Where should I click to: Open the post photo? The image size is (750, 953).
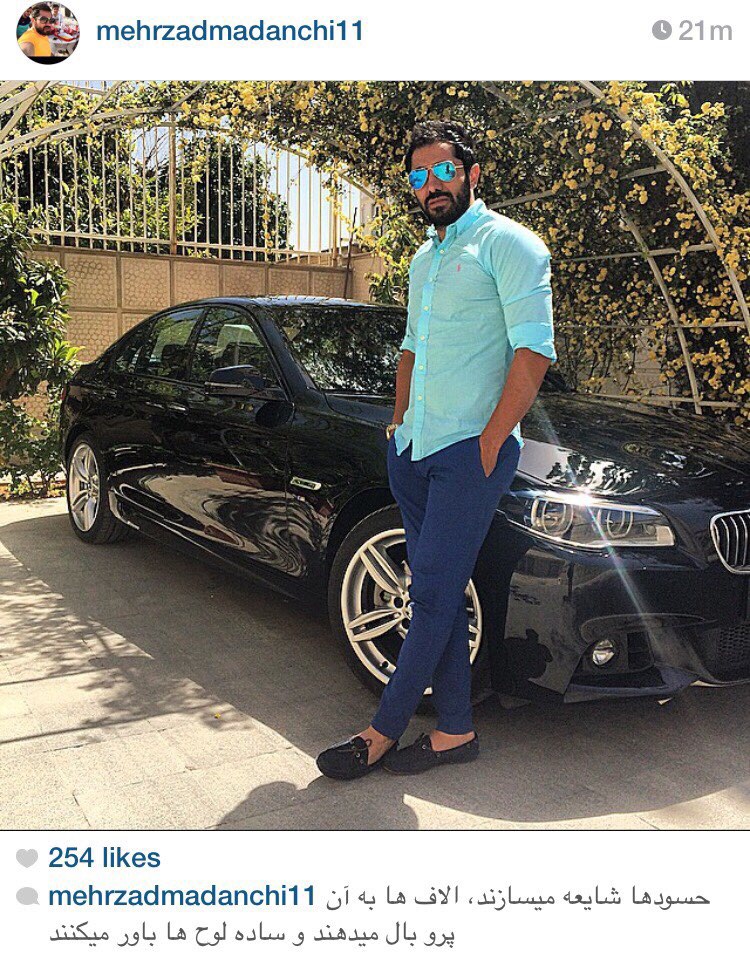tap(375, 455)
